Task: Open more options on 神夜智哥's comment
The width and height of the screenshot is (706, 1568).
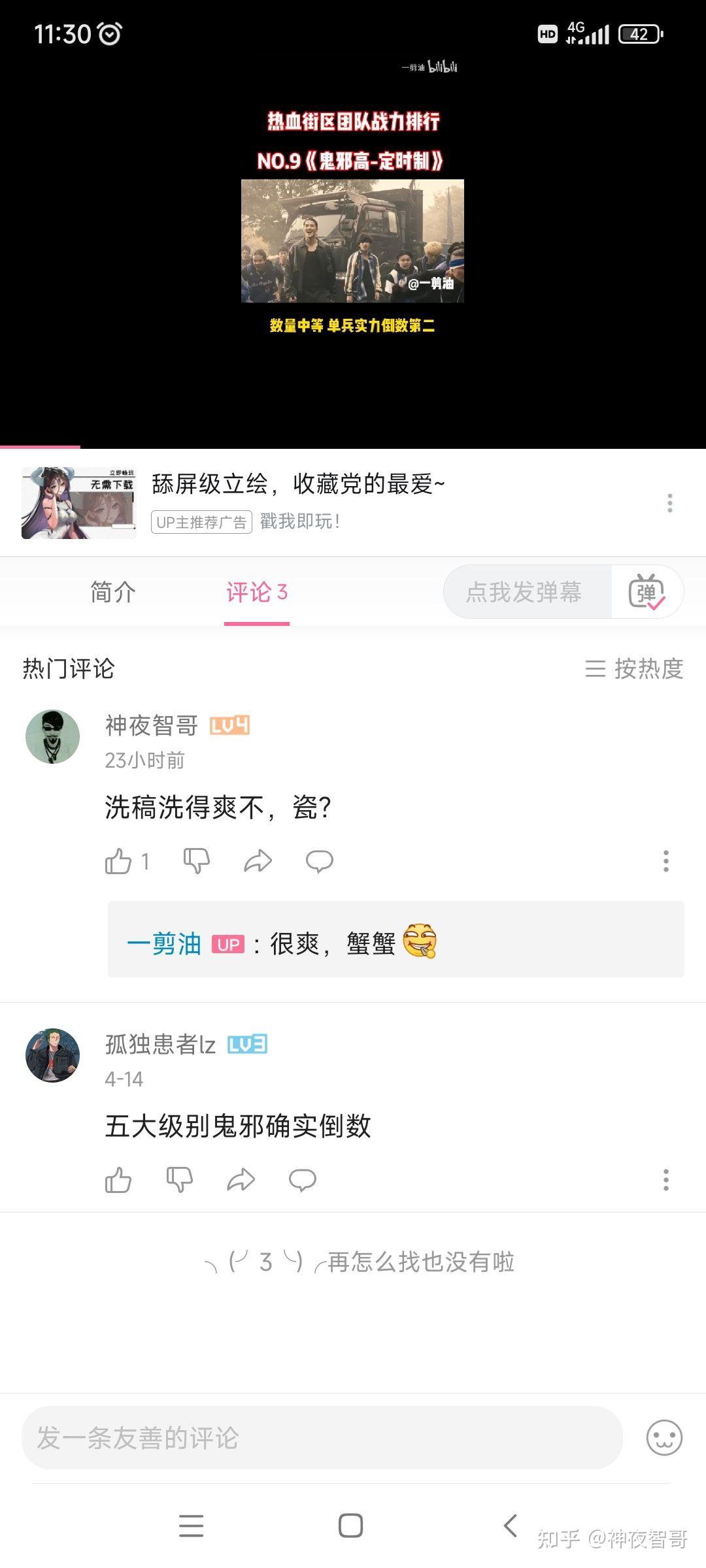Action: tap(665, 861)
